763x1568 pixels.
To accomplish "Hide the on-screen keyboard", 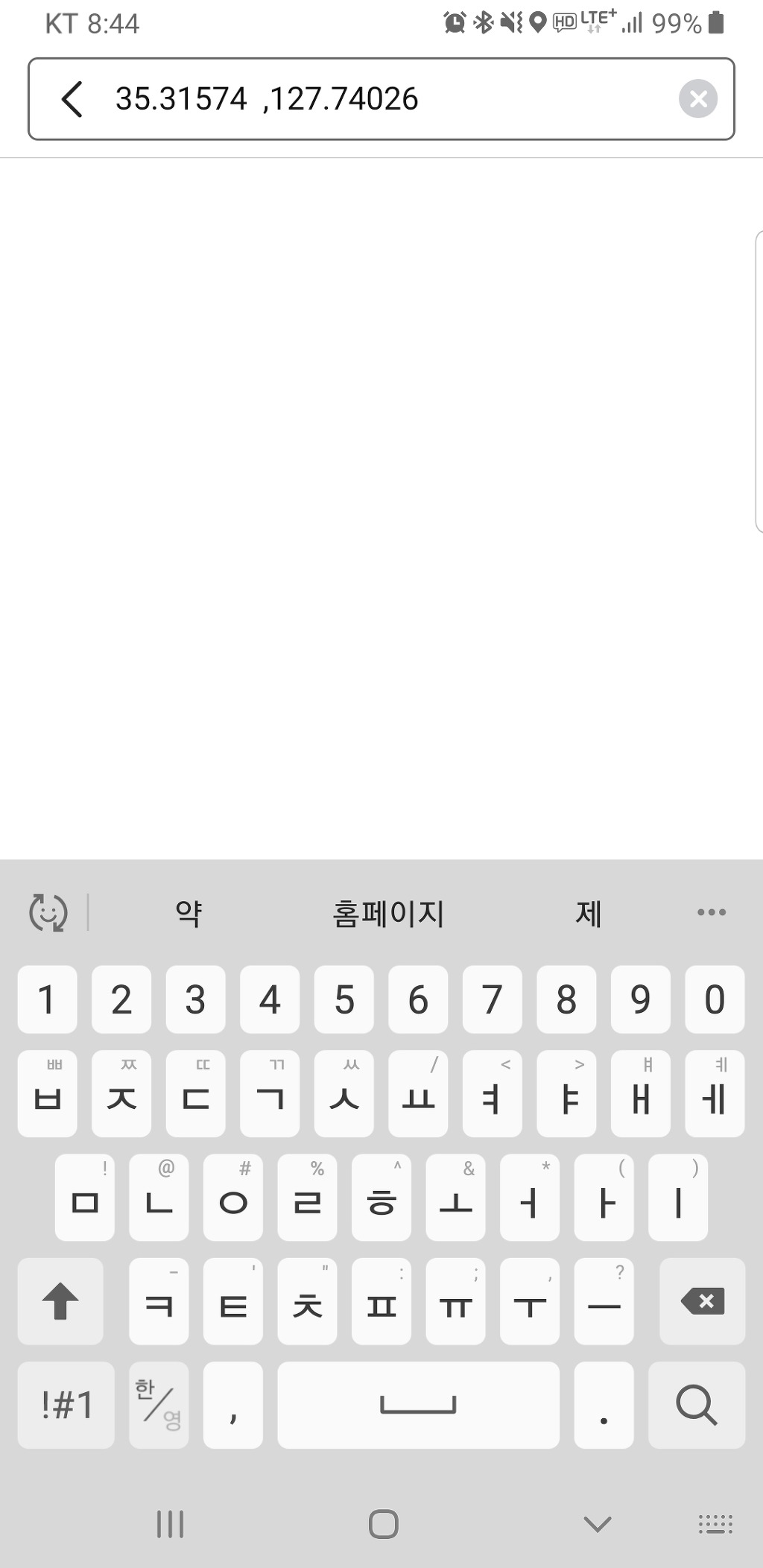I will (598, 1525).
